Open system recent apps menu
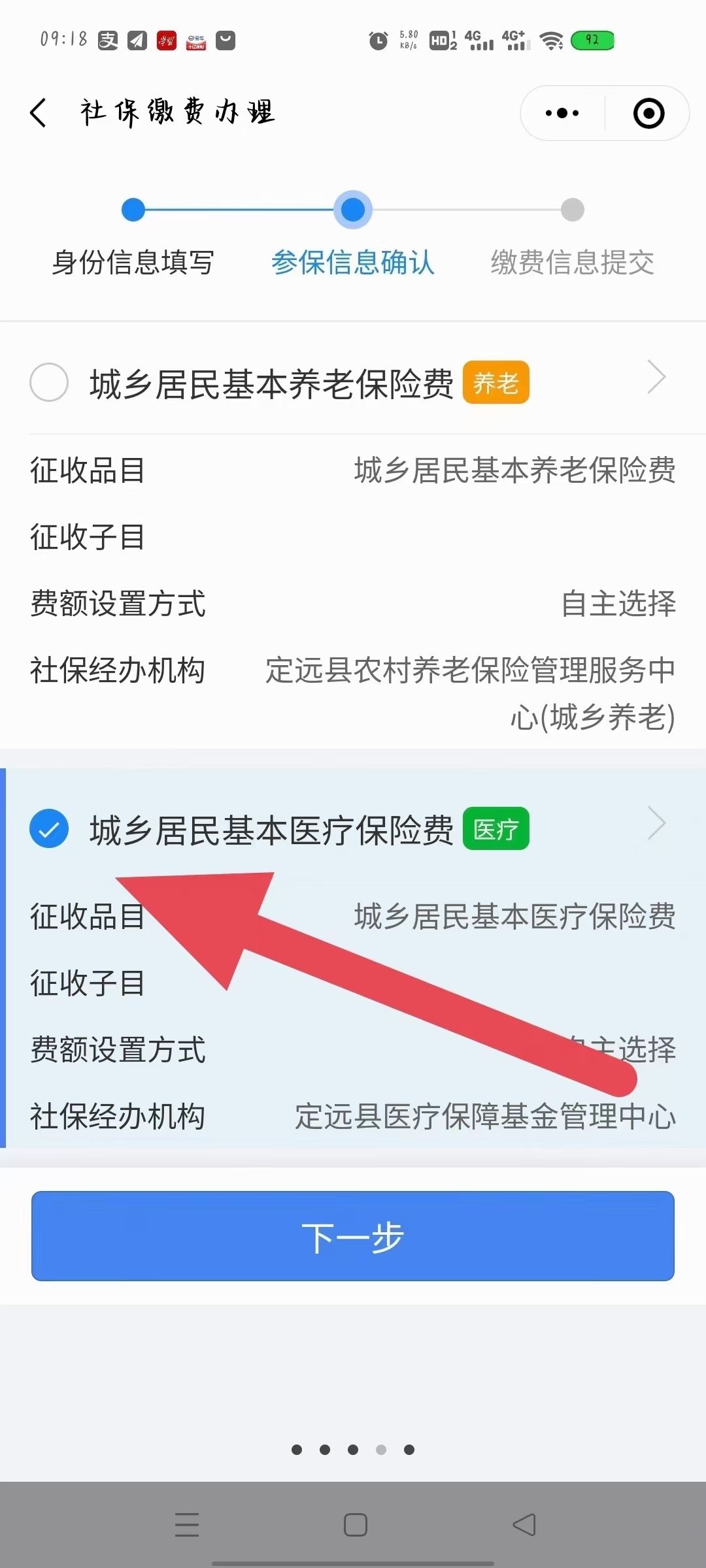This screenshot has width=706, height=1568. 187,1524
